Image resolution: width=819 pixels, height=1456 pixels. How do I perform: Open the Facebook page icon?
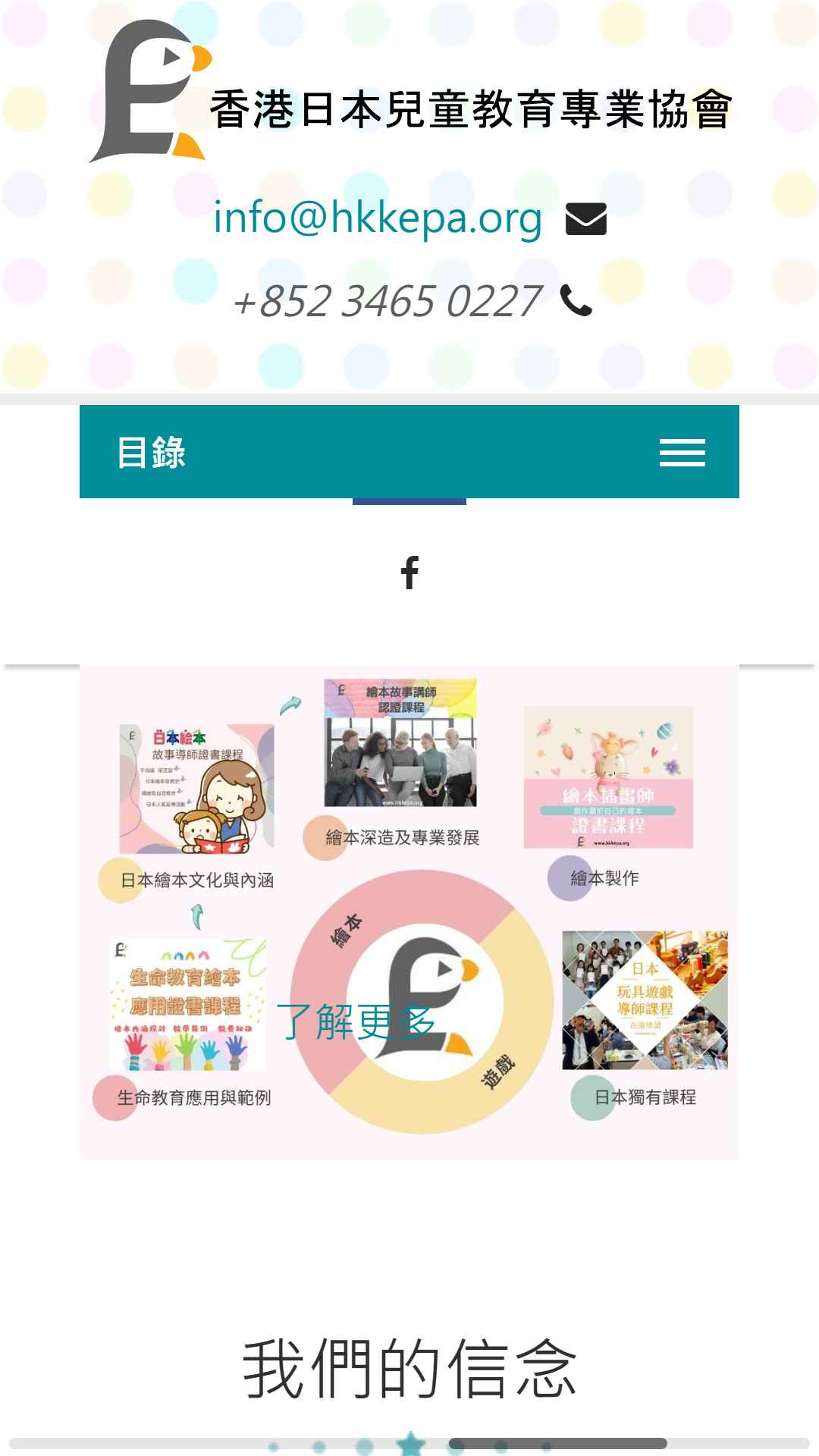409,573
